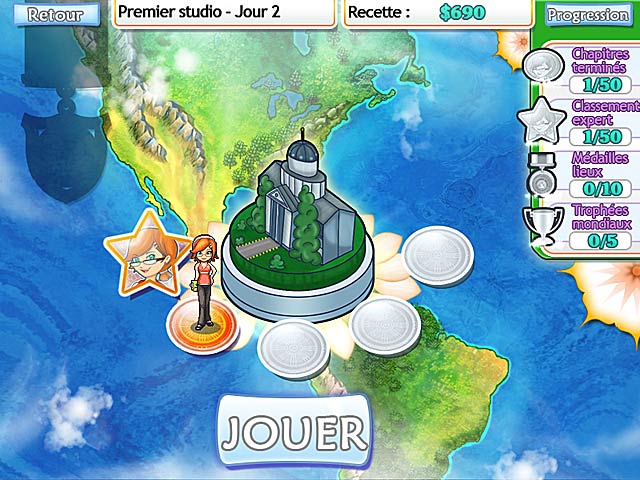The width and height of the screenshot is (640, 480).
Task: Start the level with JOUER
Action: click(x=293, y=433)
